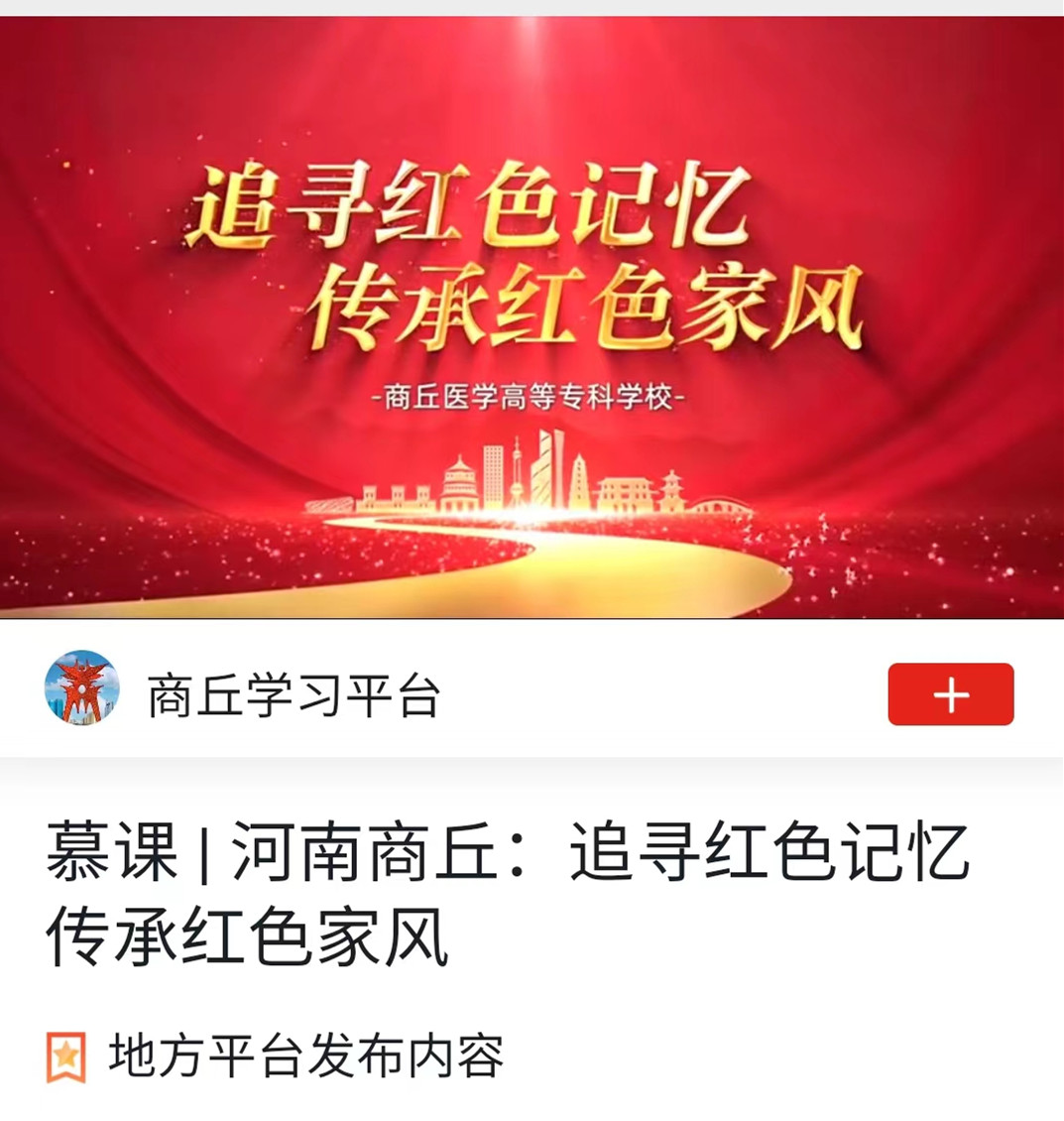Play the 追寻红色记忆 video

pyautogui.click(x=532, y=317)
